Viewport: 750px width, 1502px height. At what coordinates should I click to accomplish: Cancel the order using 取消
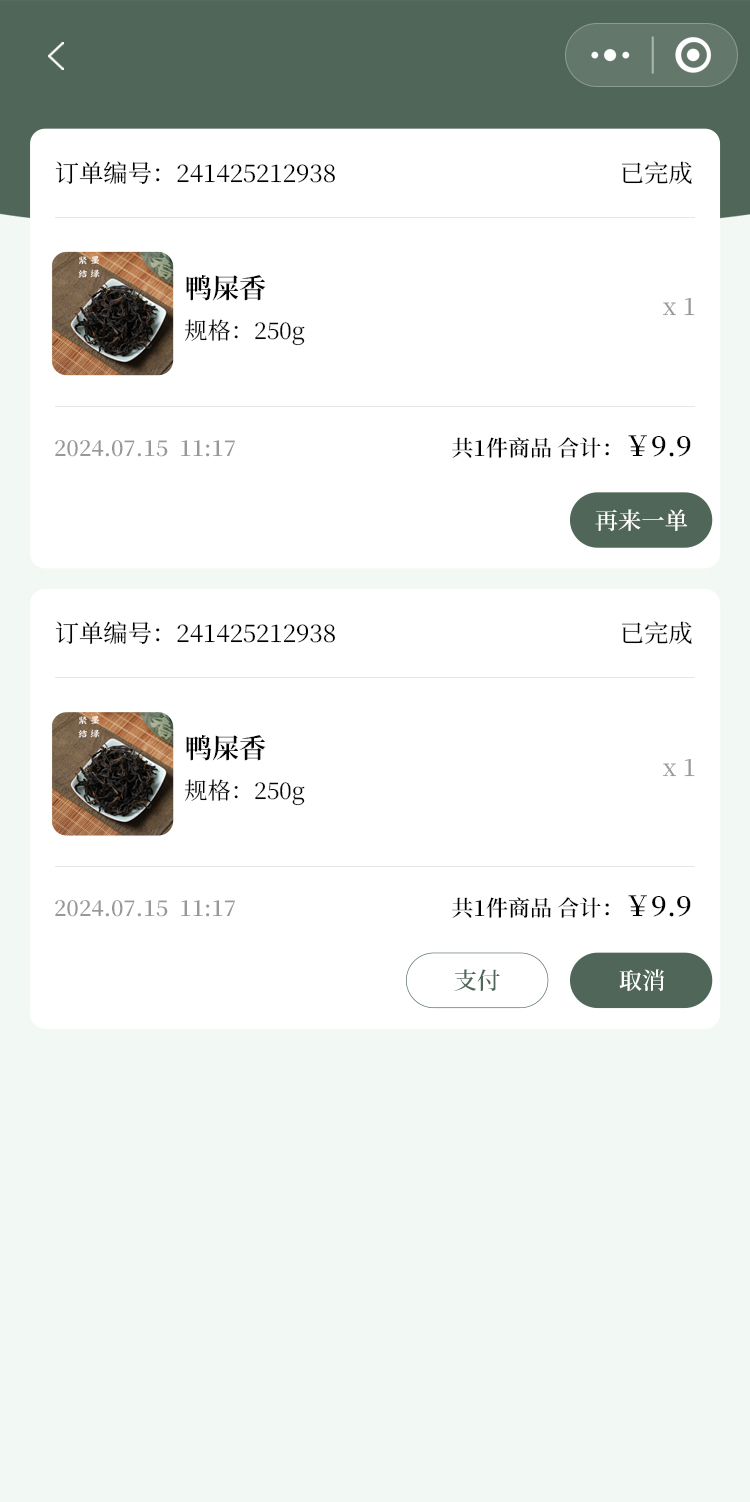click(x=641, y=980)
